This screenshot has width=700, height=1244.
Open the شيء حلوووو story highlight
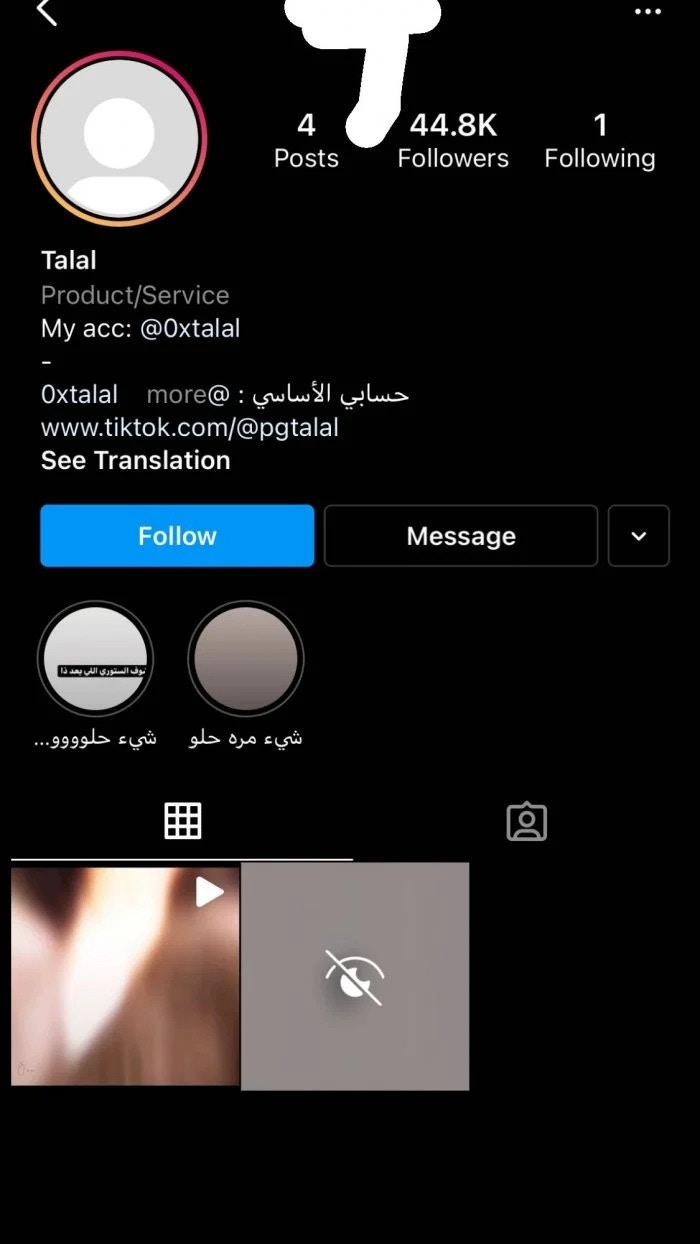[95, 660]
